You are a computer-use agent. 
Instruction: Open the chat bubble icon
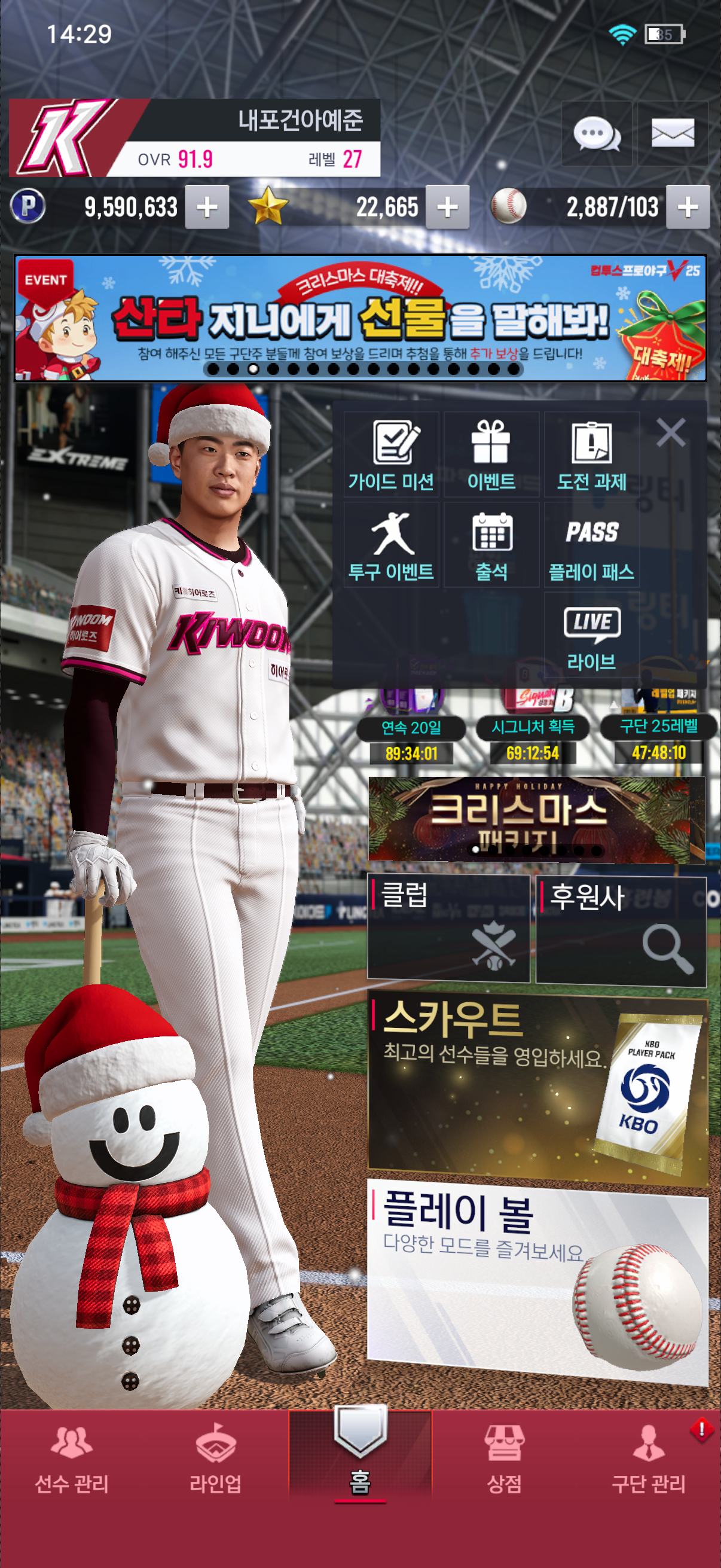[x=596, y=133]
